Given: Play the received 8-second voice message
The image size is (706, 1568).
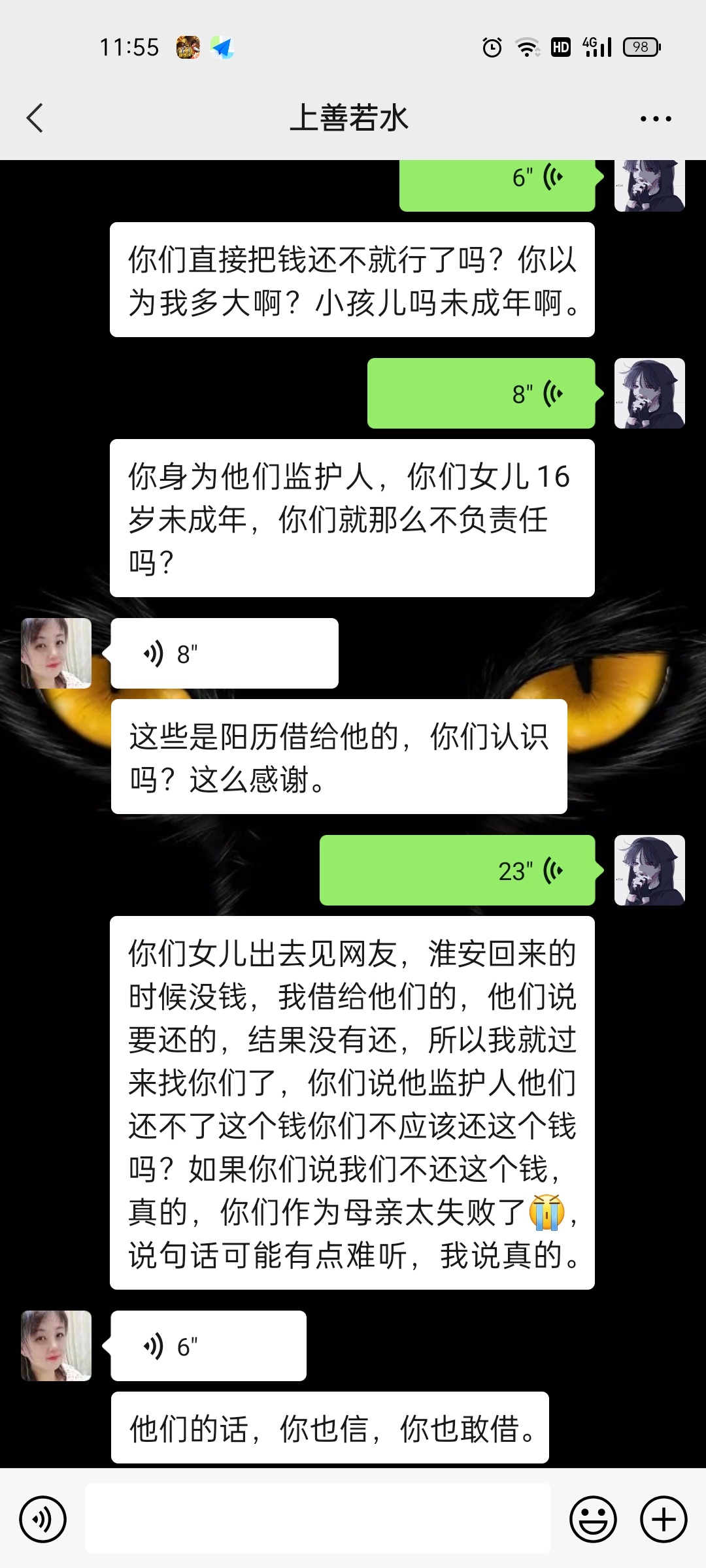Looking at the screenshot, I should tap(224, 653).
